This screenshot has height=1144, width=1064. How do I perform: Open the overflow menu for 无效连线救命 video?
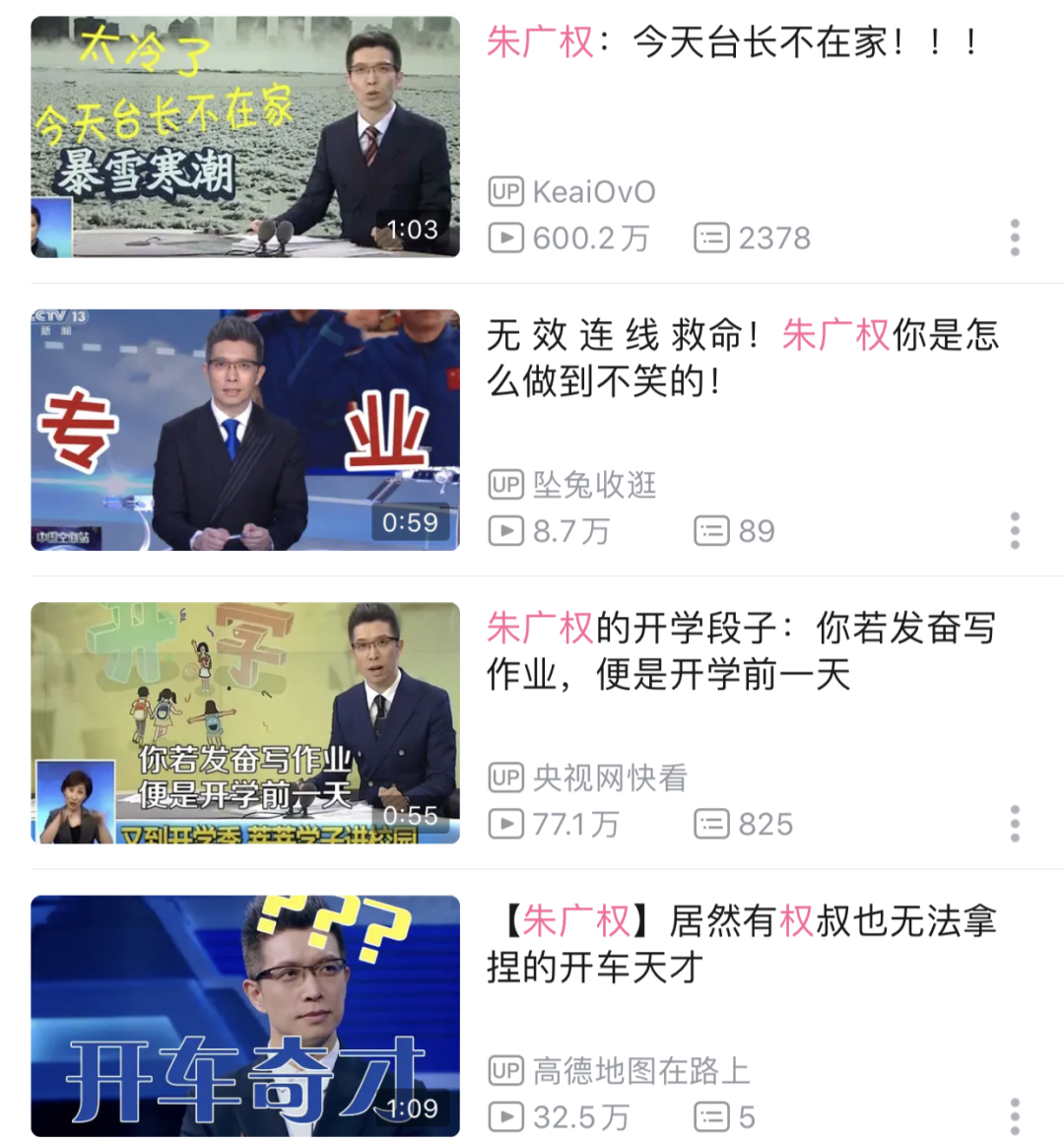pos(1015,530)
